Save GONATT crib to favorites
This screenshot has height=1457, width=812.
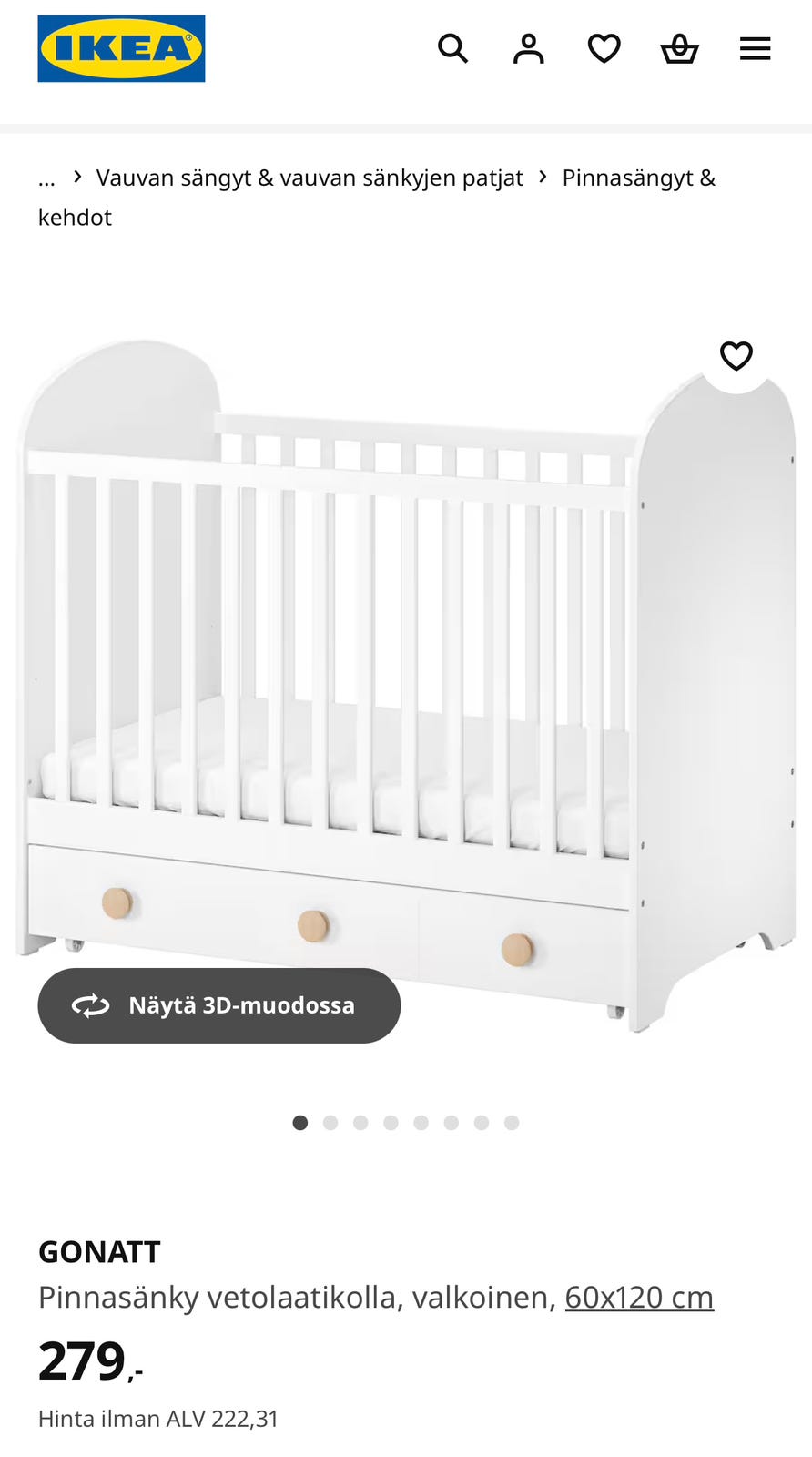point(736,356)
